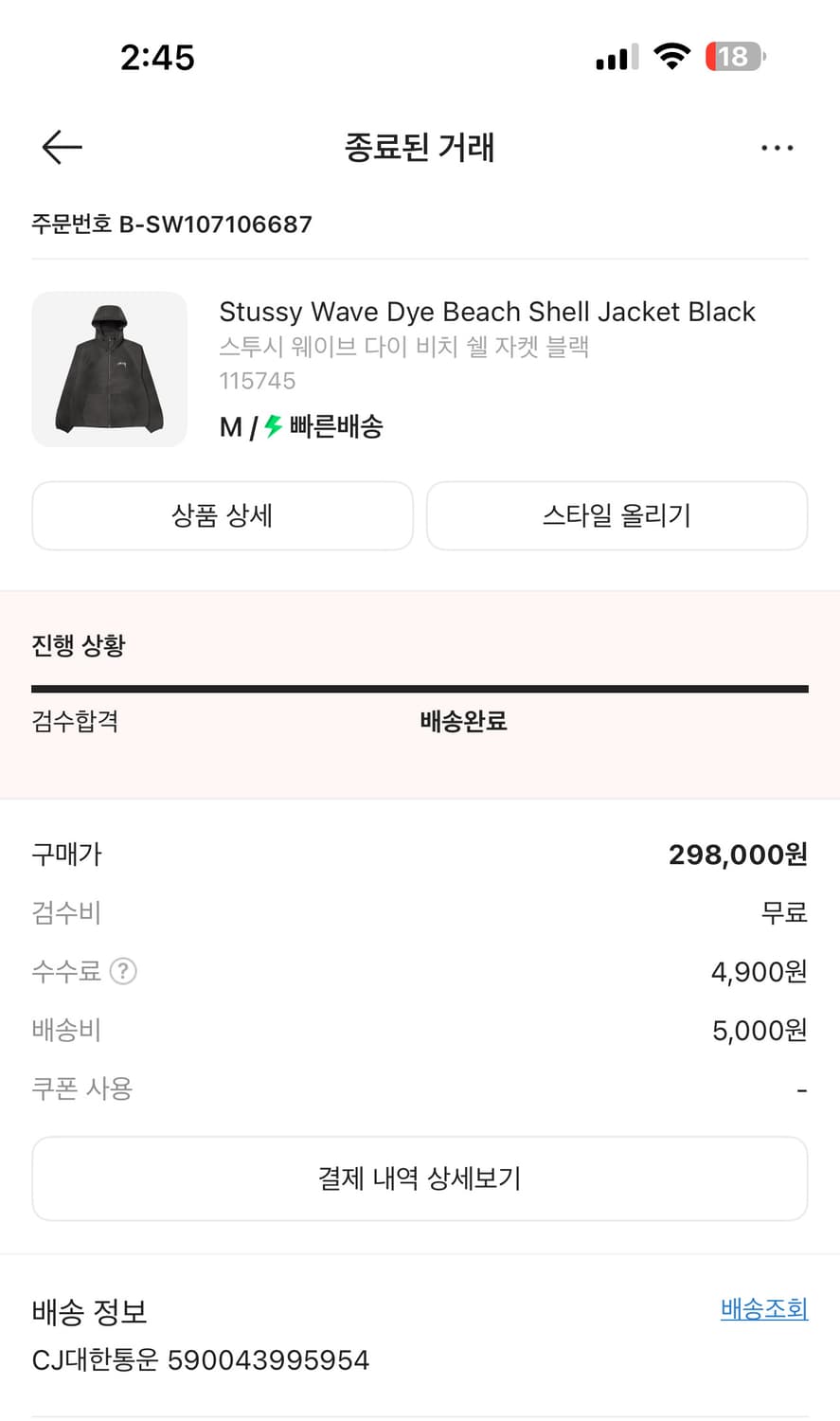
Task: Tap the cellular signal bars icon
Action: 613,57
